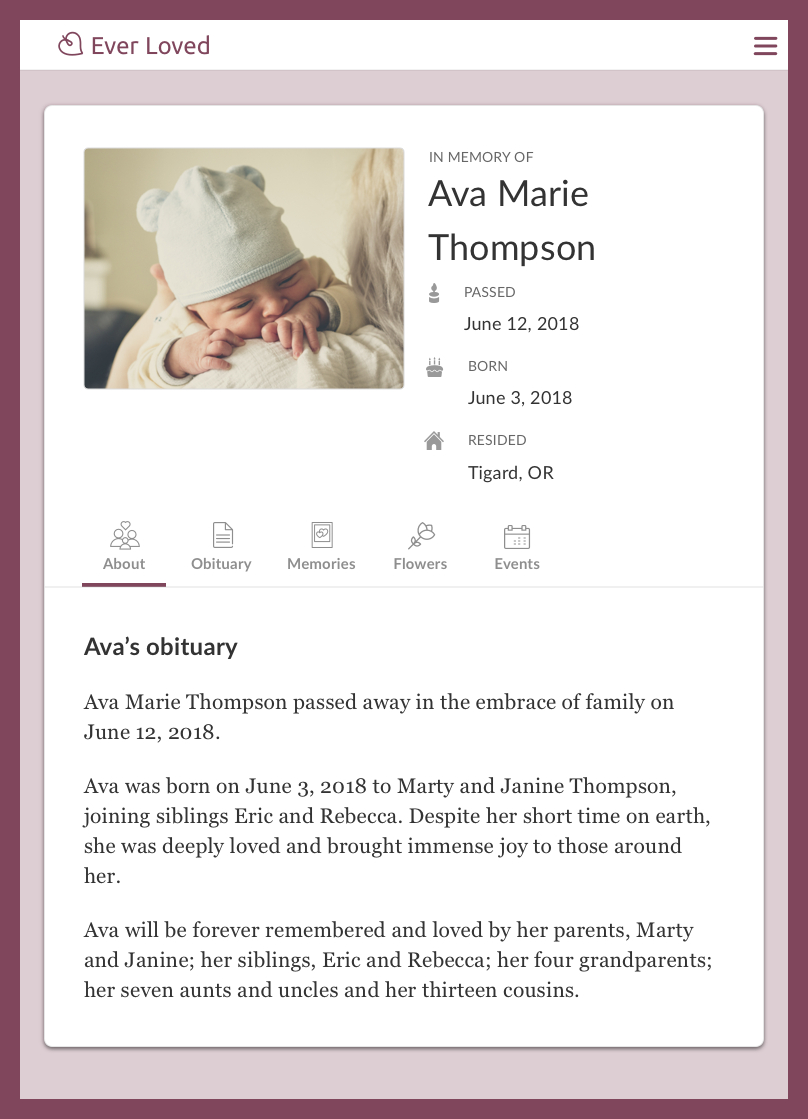The image size is (808, 1119).
Task: Go to the Ever Loved home page
Action: 134,45
